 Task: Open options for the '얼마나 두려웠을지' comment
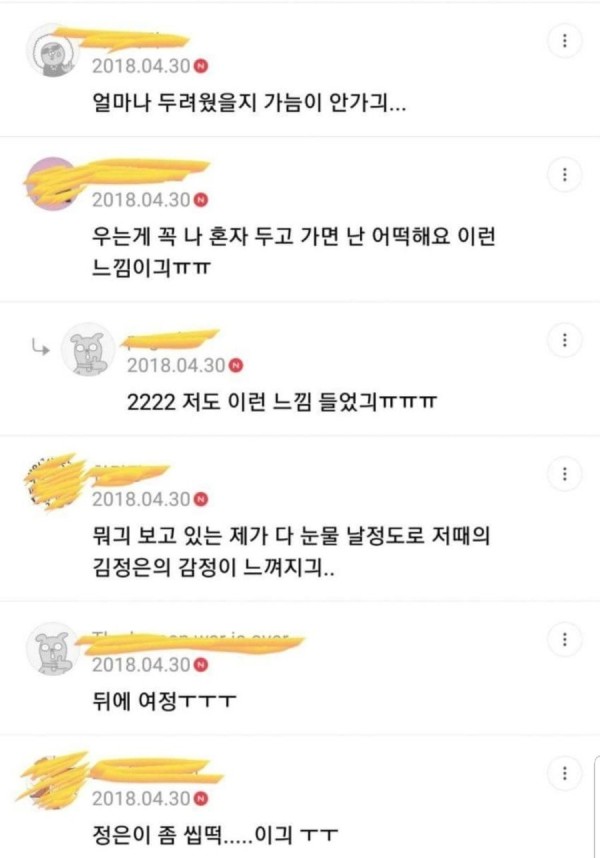pyautogui.click(x=565, y=42)
